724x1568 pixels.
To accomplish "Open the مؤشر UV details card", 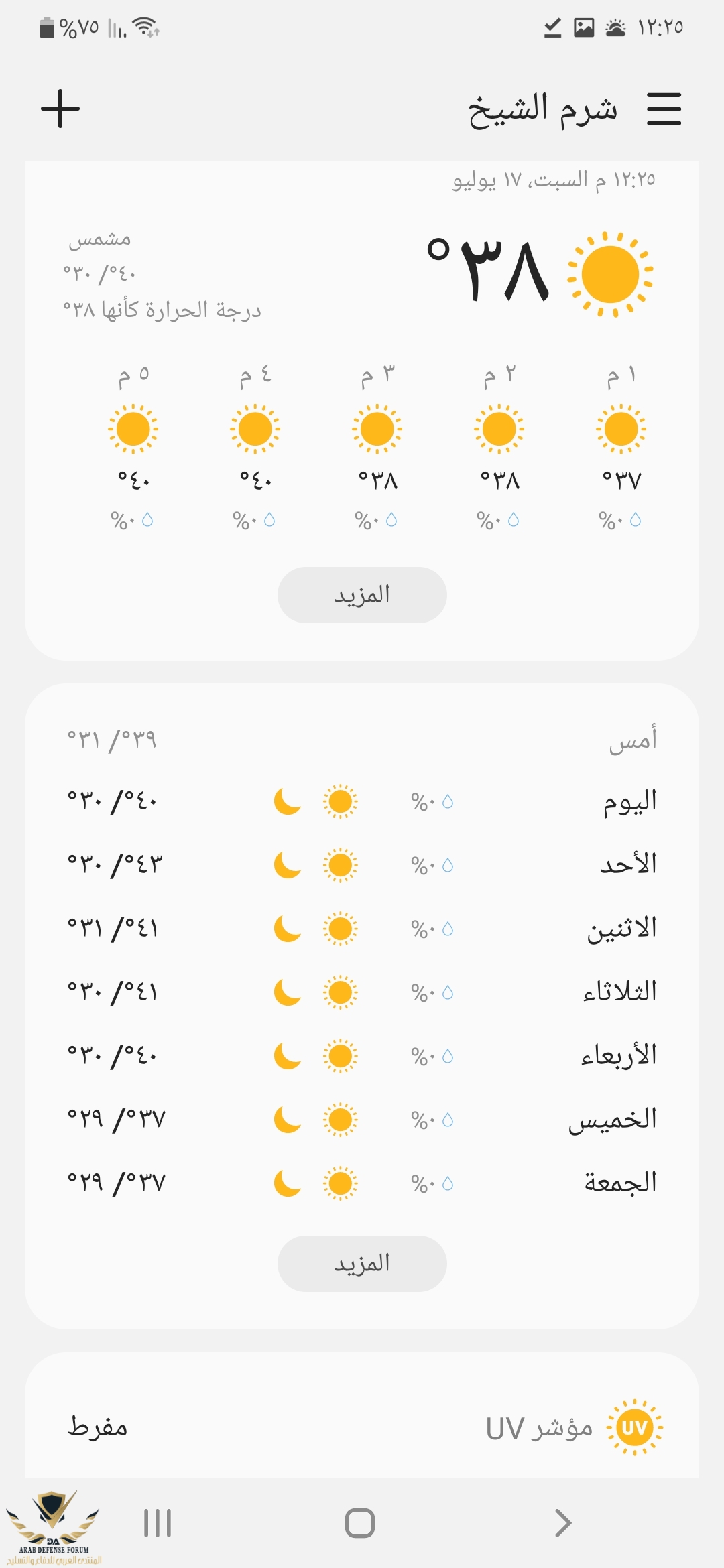I will 362,1427.
